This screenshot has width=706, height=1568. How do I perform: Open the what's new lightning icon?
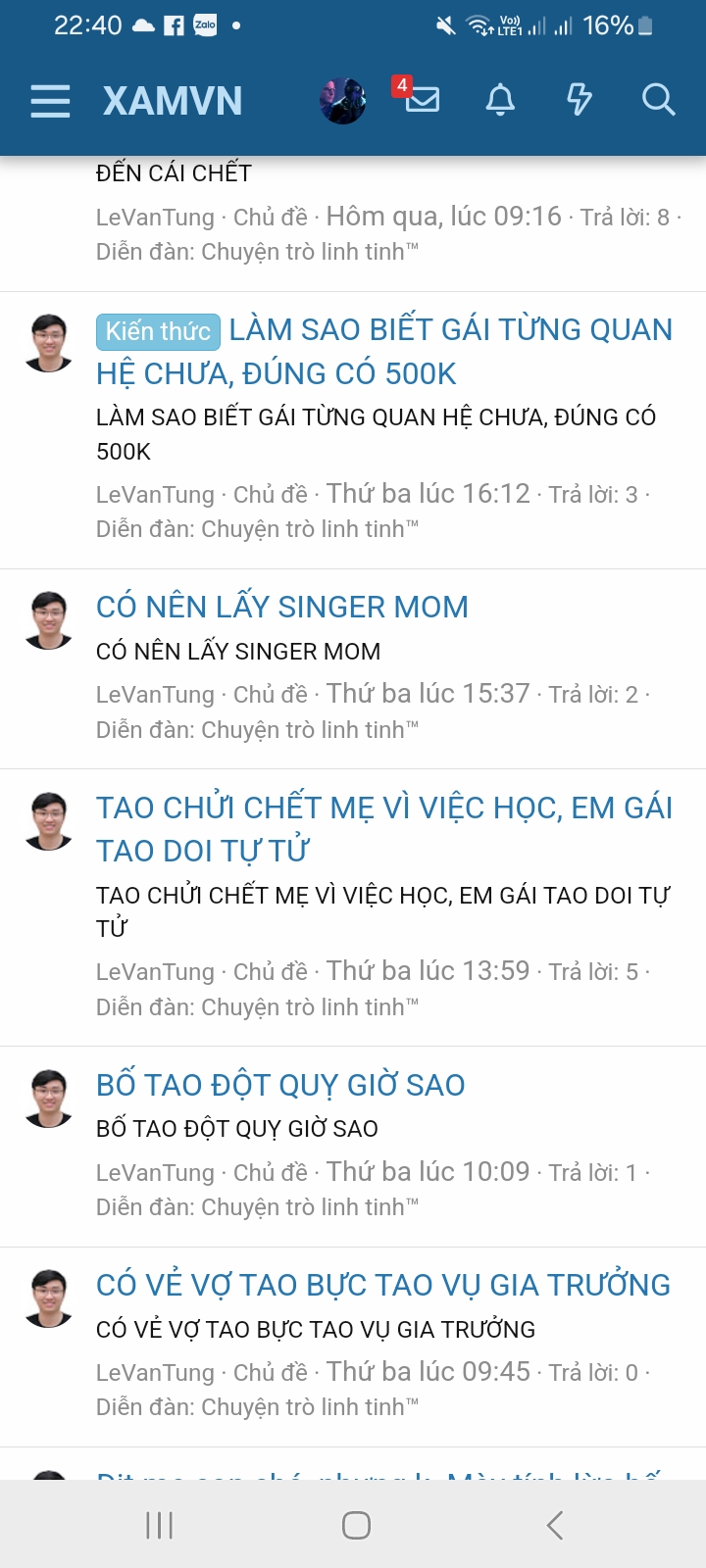tap(580, 100)
